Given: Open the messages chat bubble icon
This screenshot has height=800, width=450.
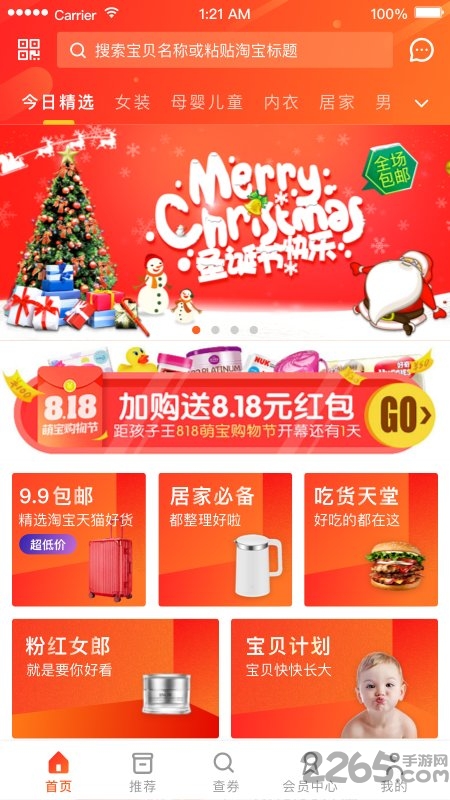Looking at the screenshot, I should pos(421,50).
